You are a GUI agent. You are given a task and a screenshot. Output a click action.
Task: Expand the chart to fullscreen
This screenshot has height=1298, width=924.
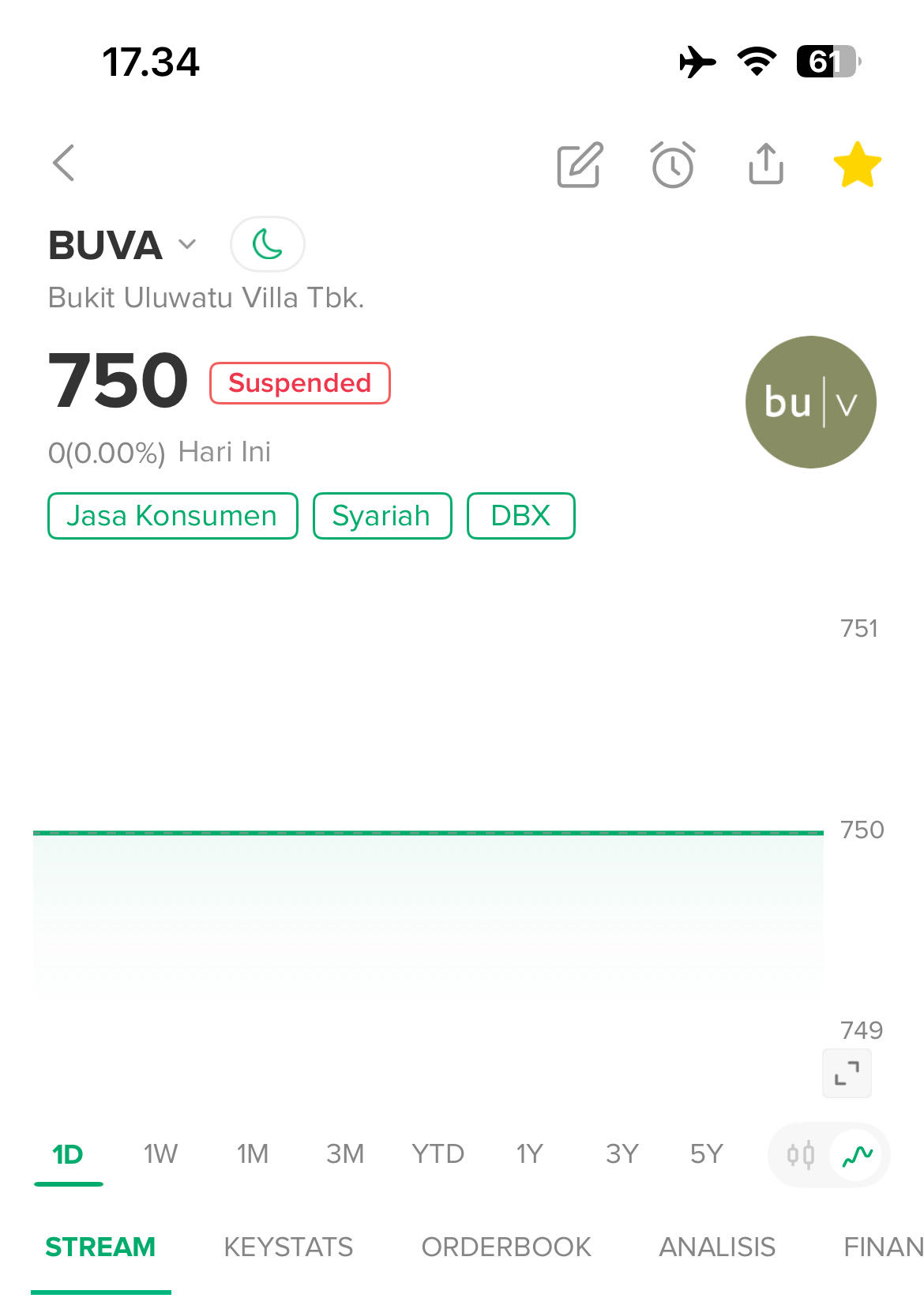[x=847, y=1073]
